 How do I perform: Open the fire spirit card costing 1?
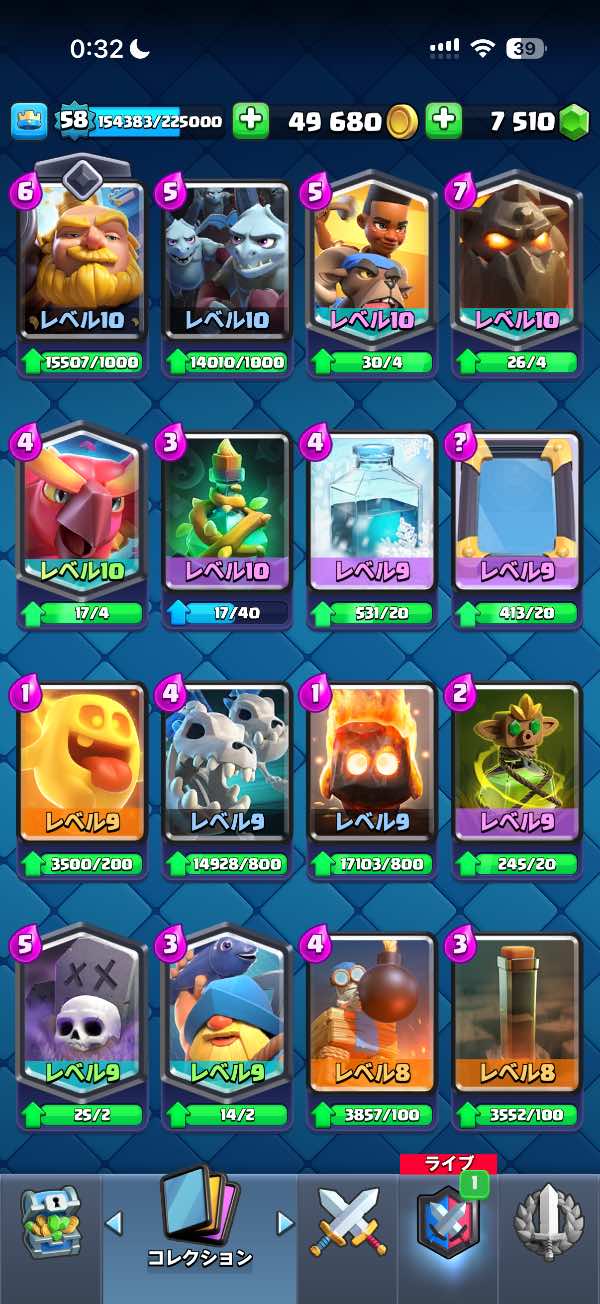372,763
